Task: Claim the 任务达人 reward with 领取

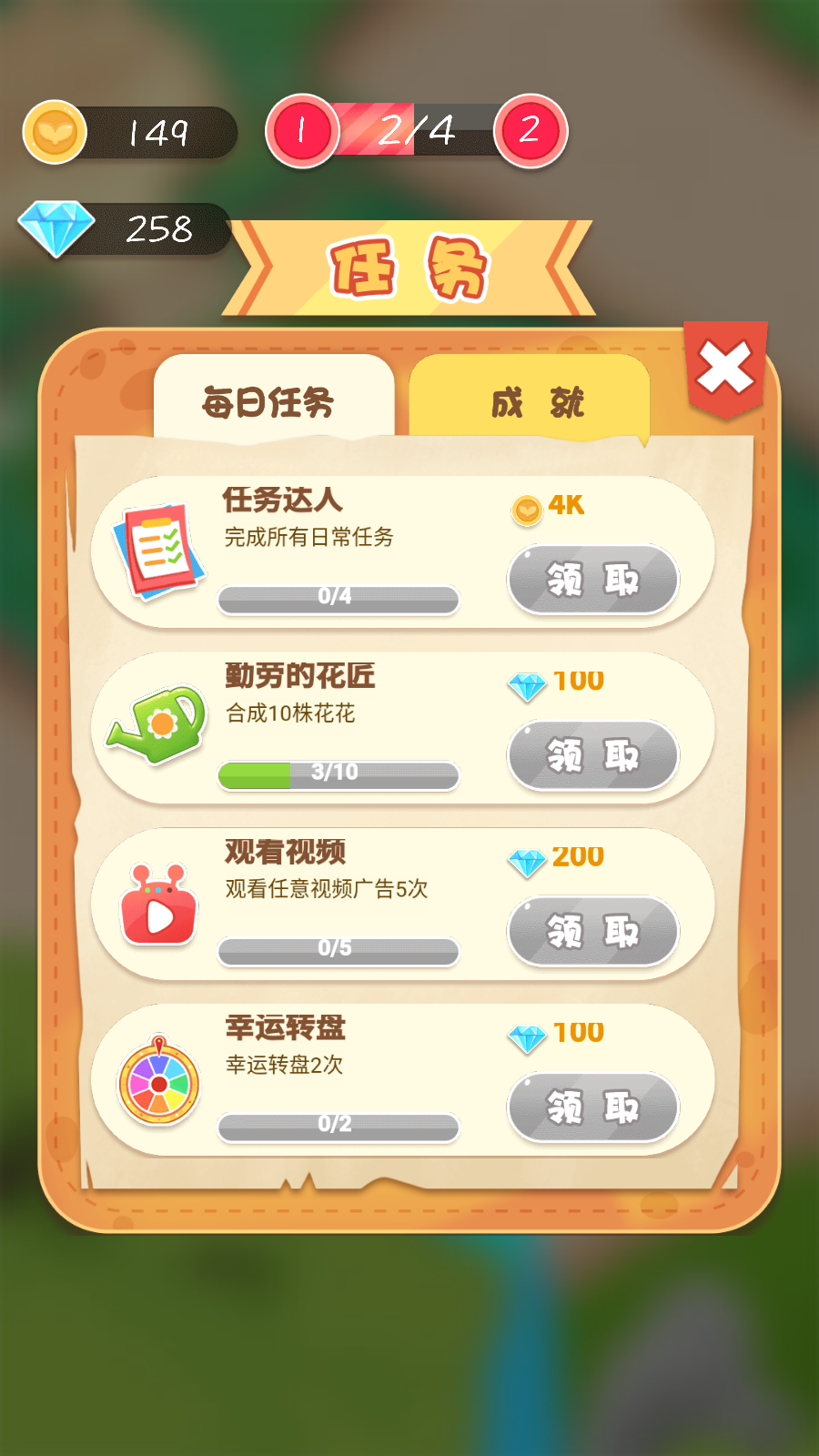Action: click(593, 578)
